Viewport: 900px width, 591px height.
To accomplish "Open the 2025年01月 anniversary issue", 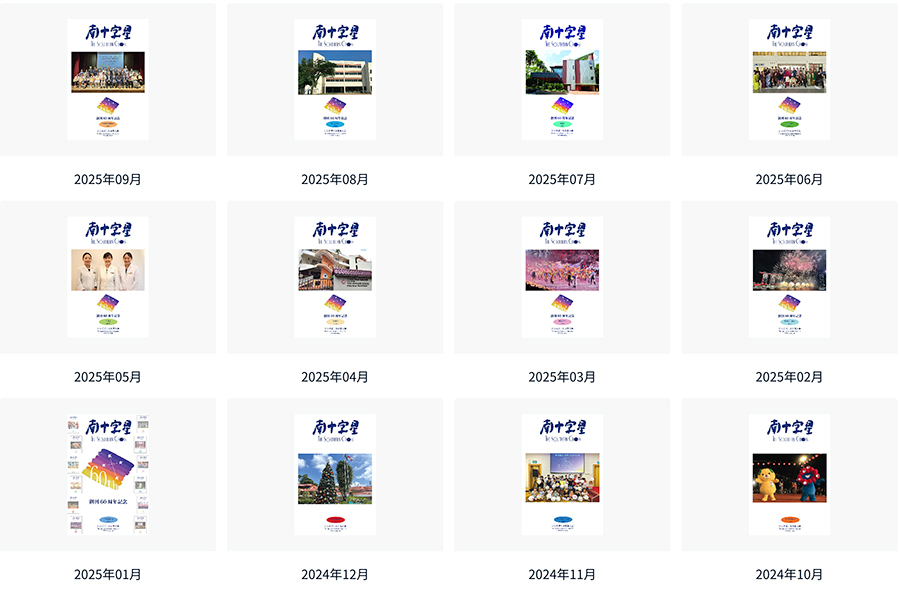I will [108, 475].
